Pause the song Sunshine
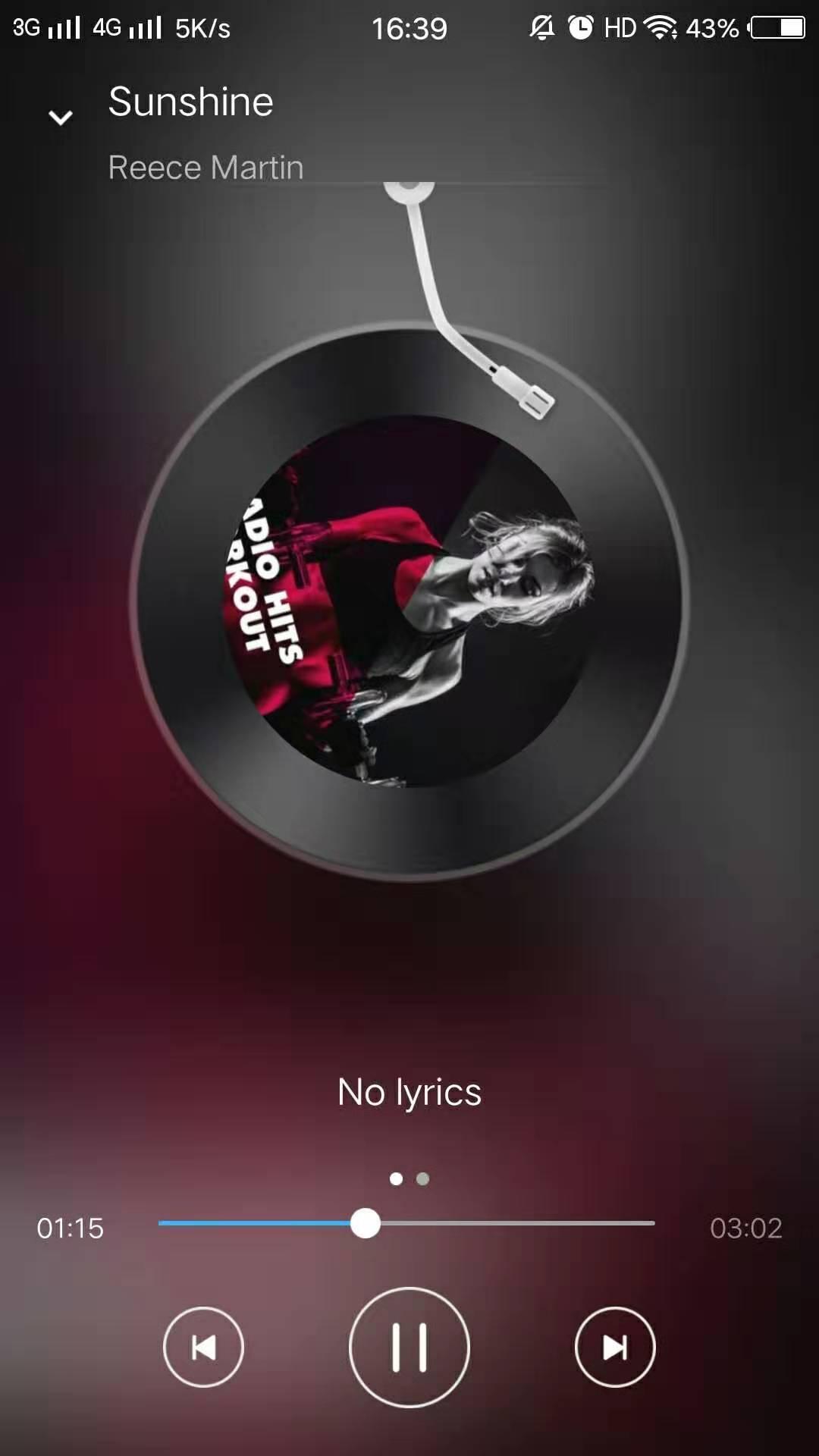The height and width of the screenshot is (1456, 819). coord(409,1347)
